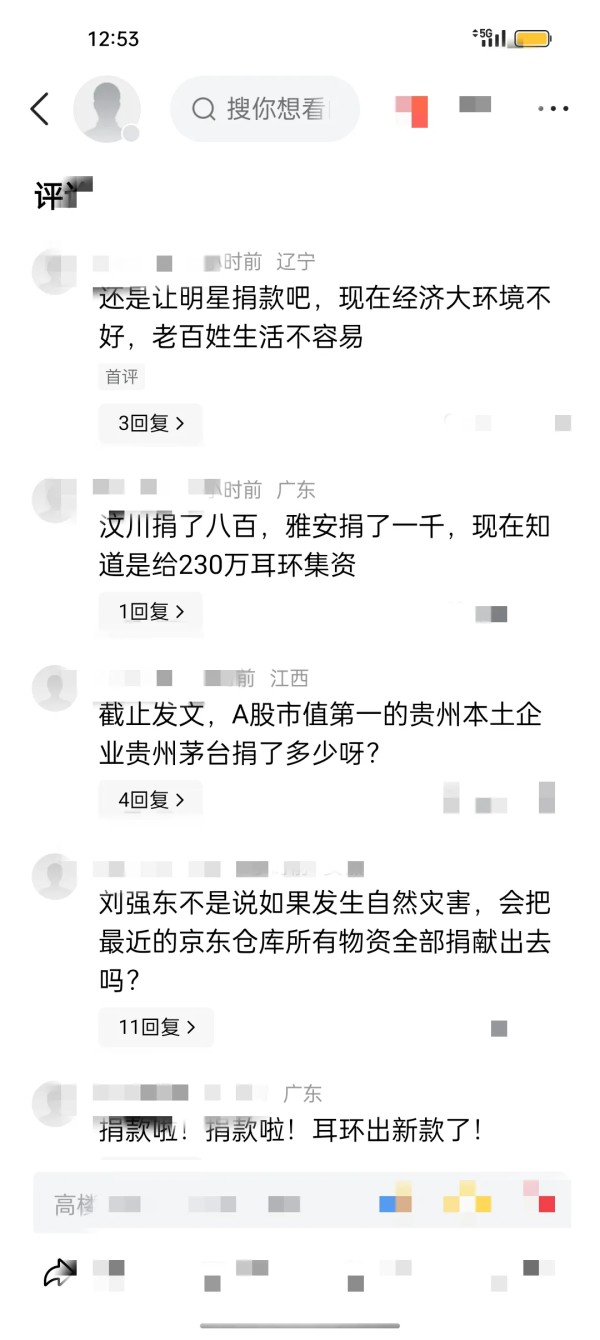
Task: Go back using the arrow
Action: click(40, 109)
